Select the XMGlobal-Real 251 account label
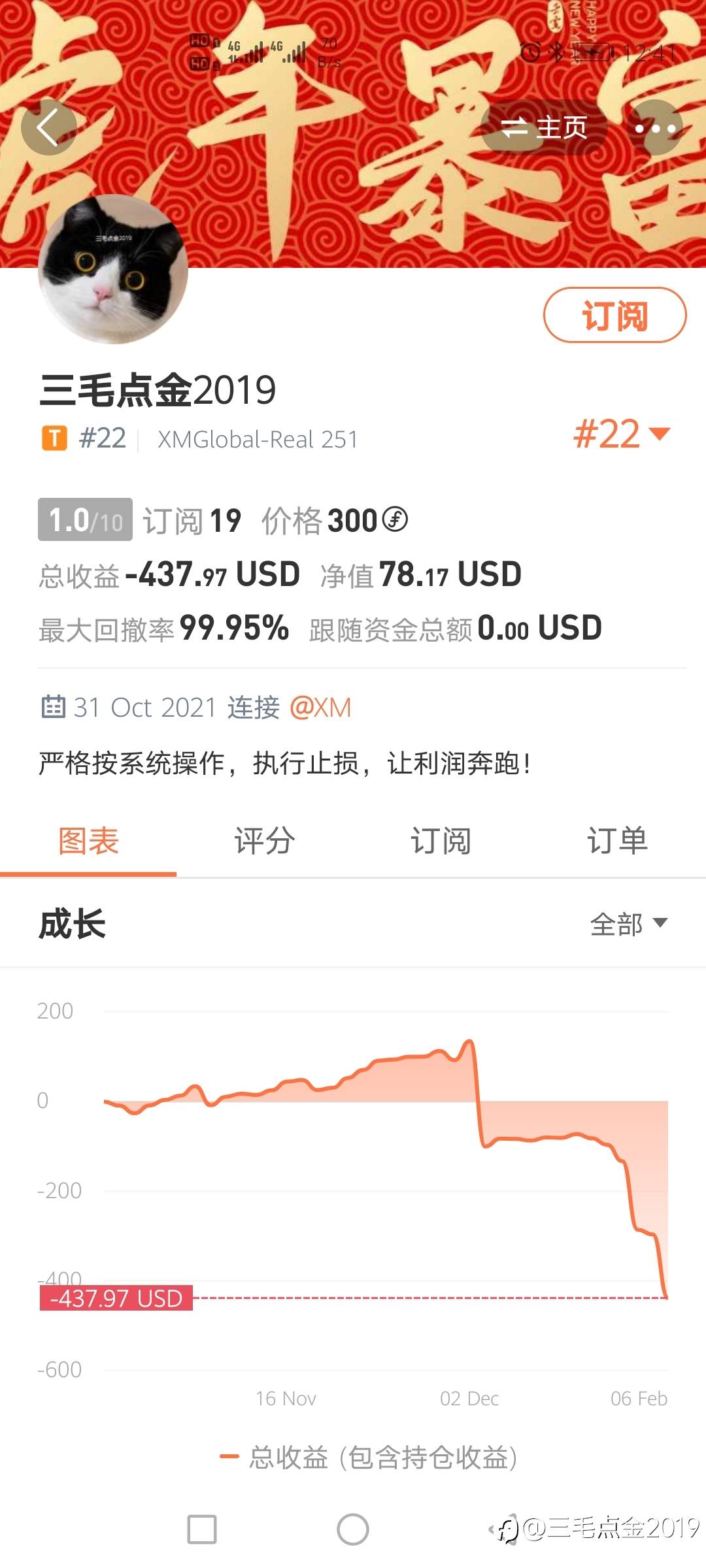This screenshot has height=1568, width=706. tap(258, 439)
